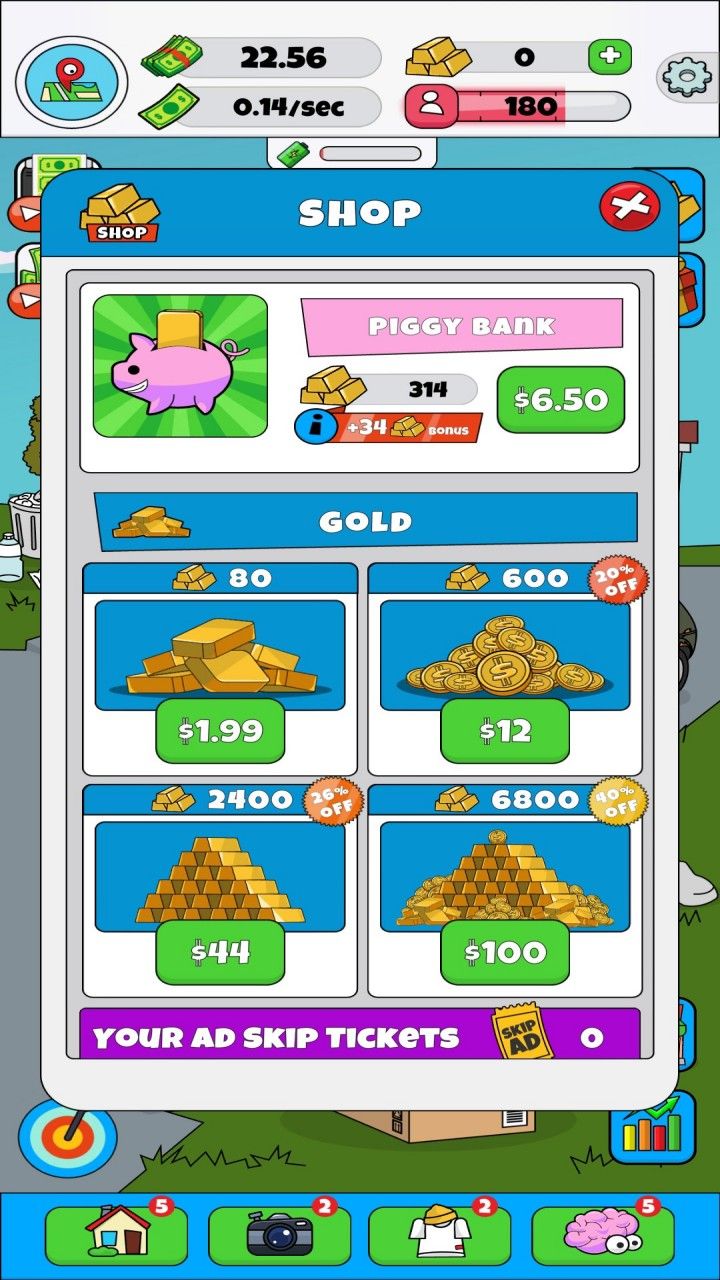720x1280 pixels.
Task: Buy 80 gold for $1.99
Action: click(220, 731)
